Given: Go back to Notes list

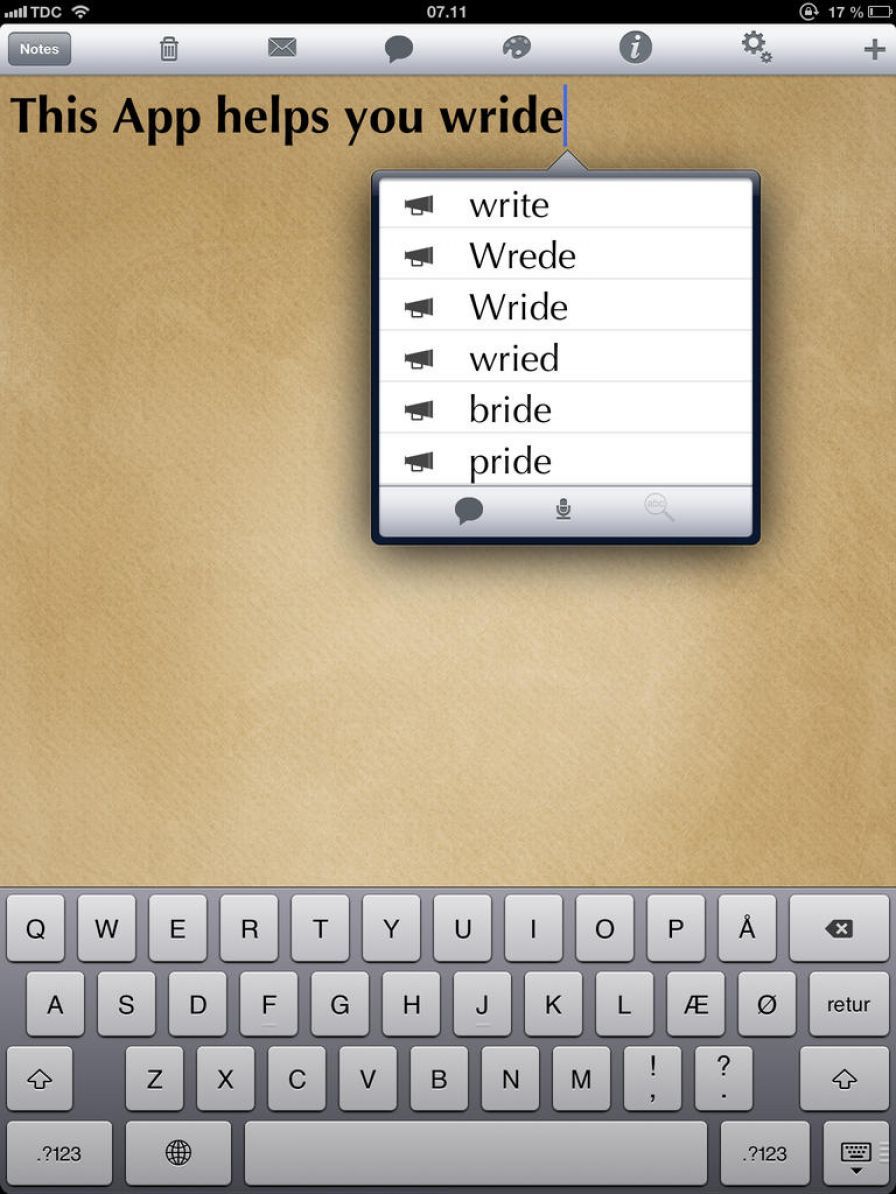Looking at the screenshot, I should click(x=39, y=49).
